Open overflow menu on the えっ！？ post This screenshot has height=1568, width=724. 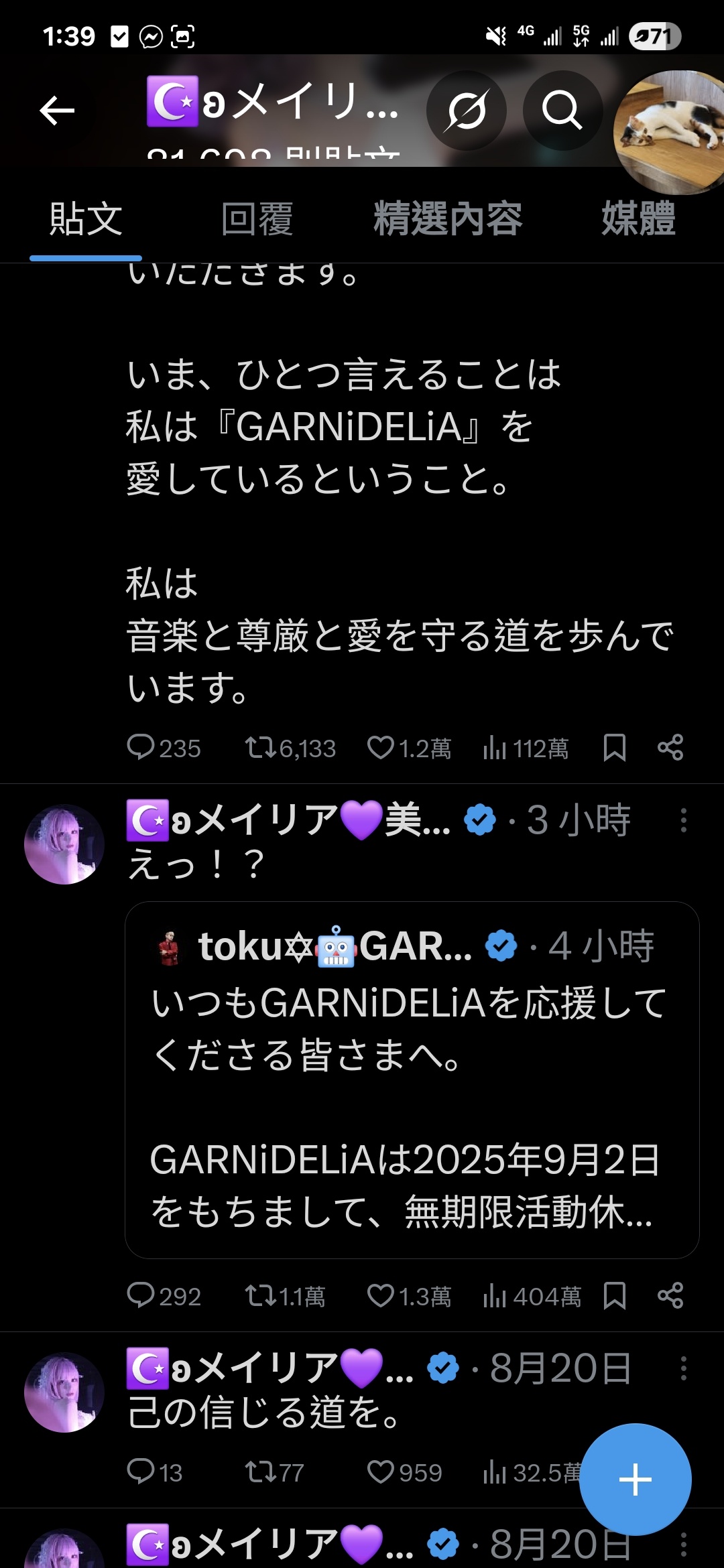tap(683, 820)
